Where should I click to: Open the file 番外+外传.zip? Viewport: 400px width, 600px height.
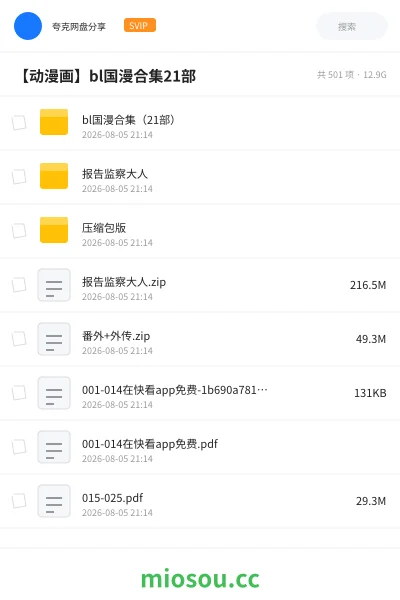click(x=200, y=339)
